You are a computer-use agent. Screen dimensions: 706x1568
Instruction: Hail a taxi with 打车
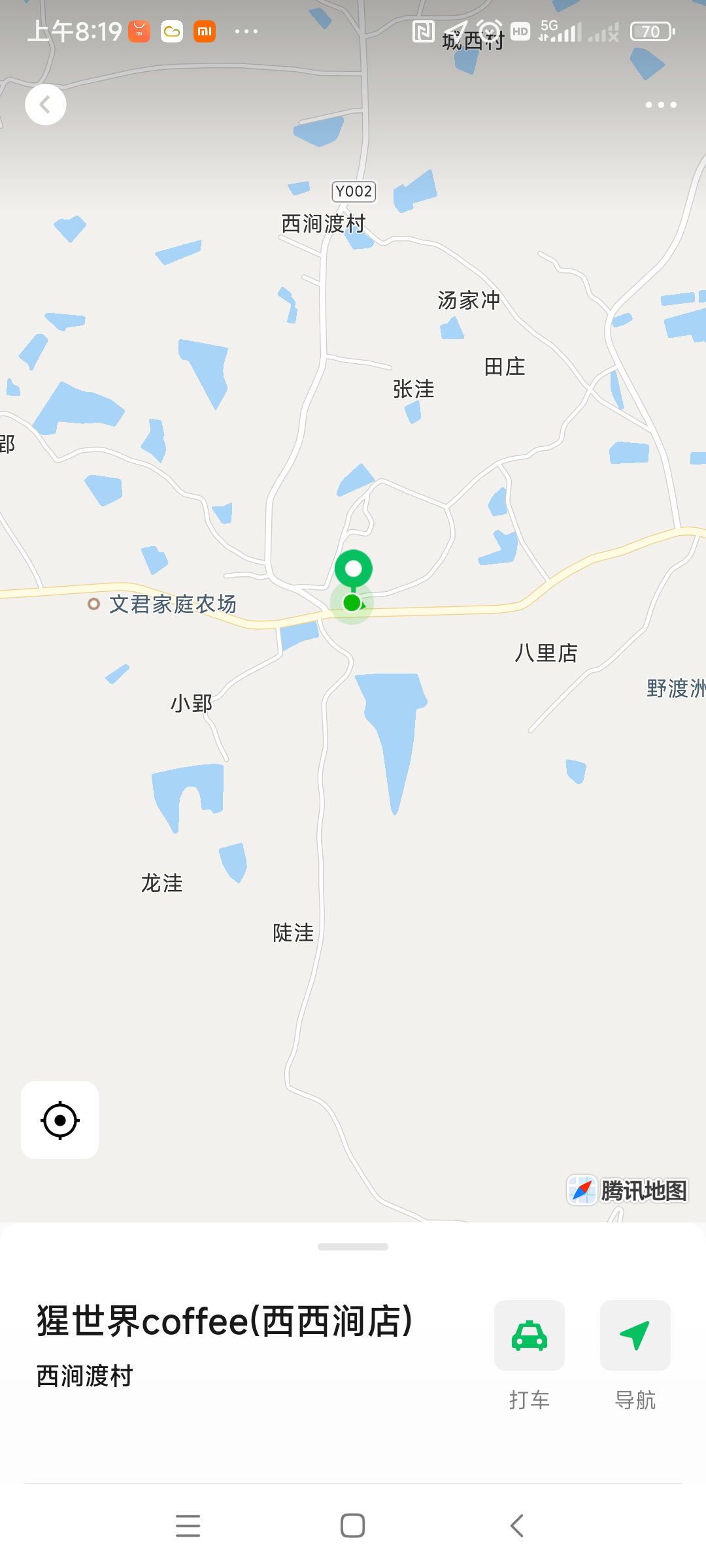[529, 1335]
